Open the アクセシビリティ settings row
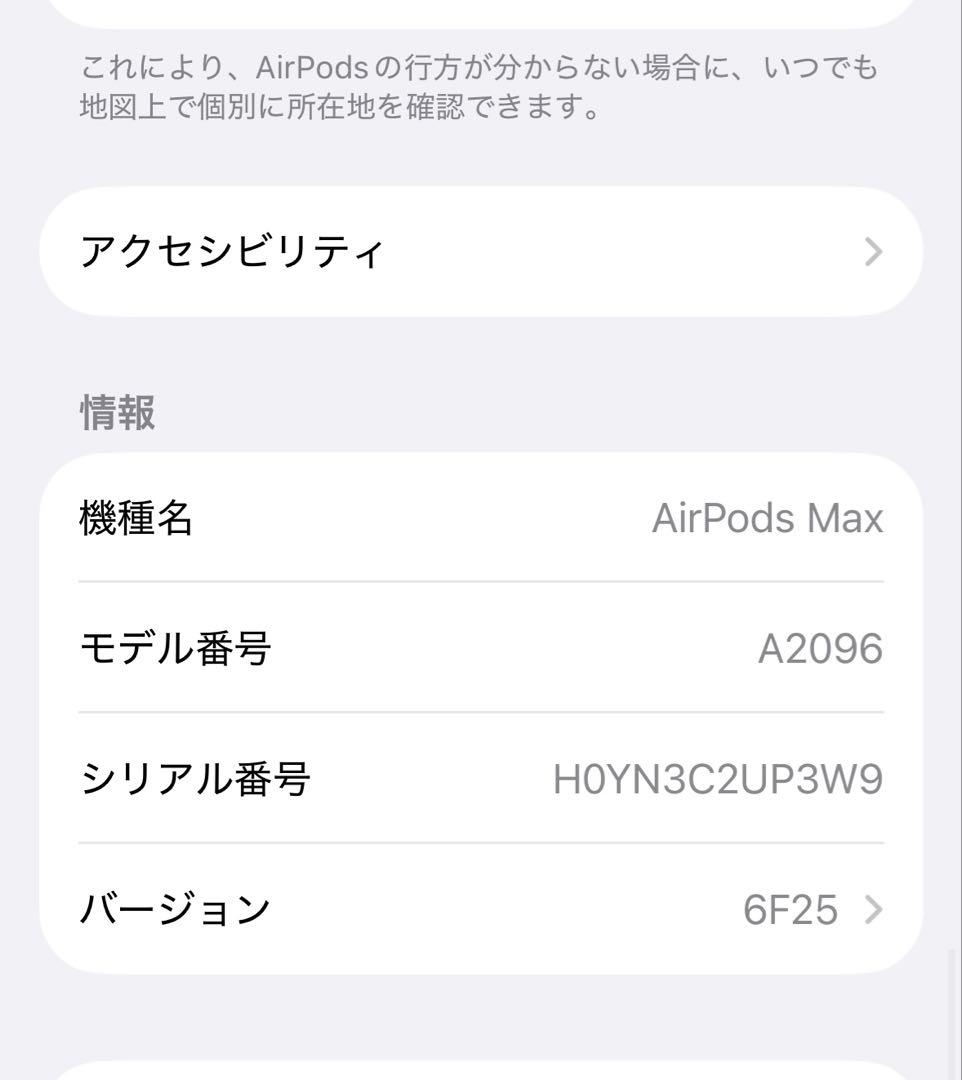 480,250
